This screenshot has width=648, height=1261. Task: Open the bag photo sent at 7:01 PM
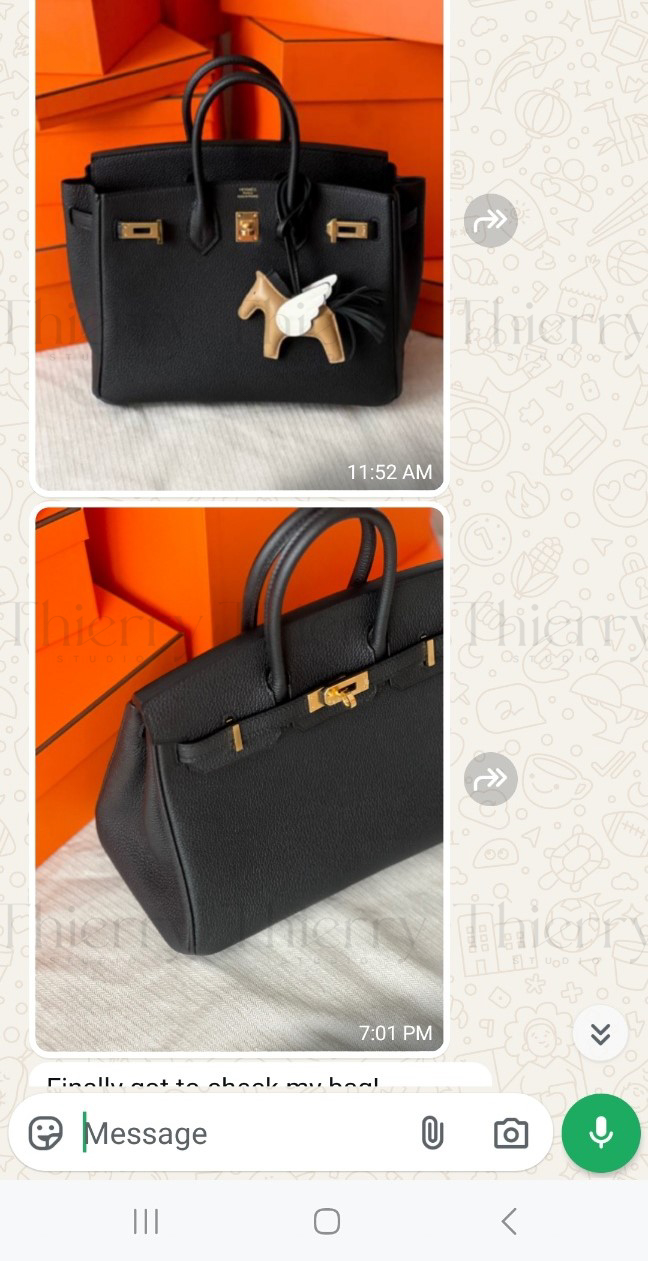pos(239,780)
